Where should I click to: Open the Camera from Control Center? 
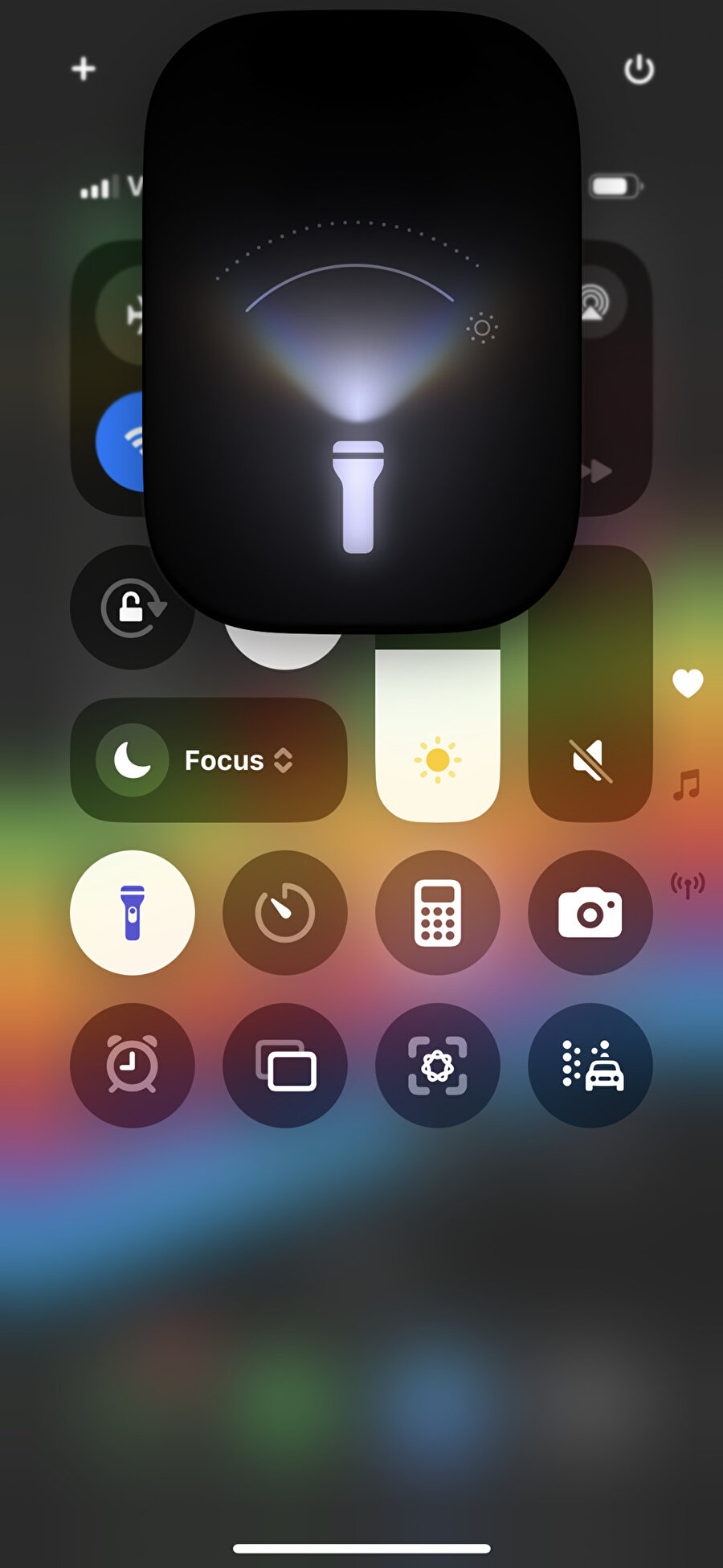[x=590, y=914]
